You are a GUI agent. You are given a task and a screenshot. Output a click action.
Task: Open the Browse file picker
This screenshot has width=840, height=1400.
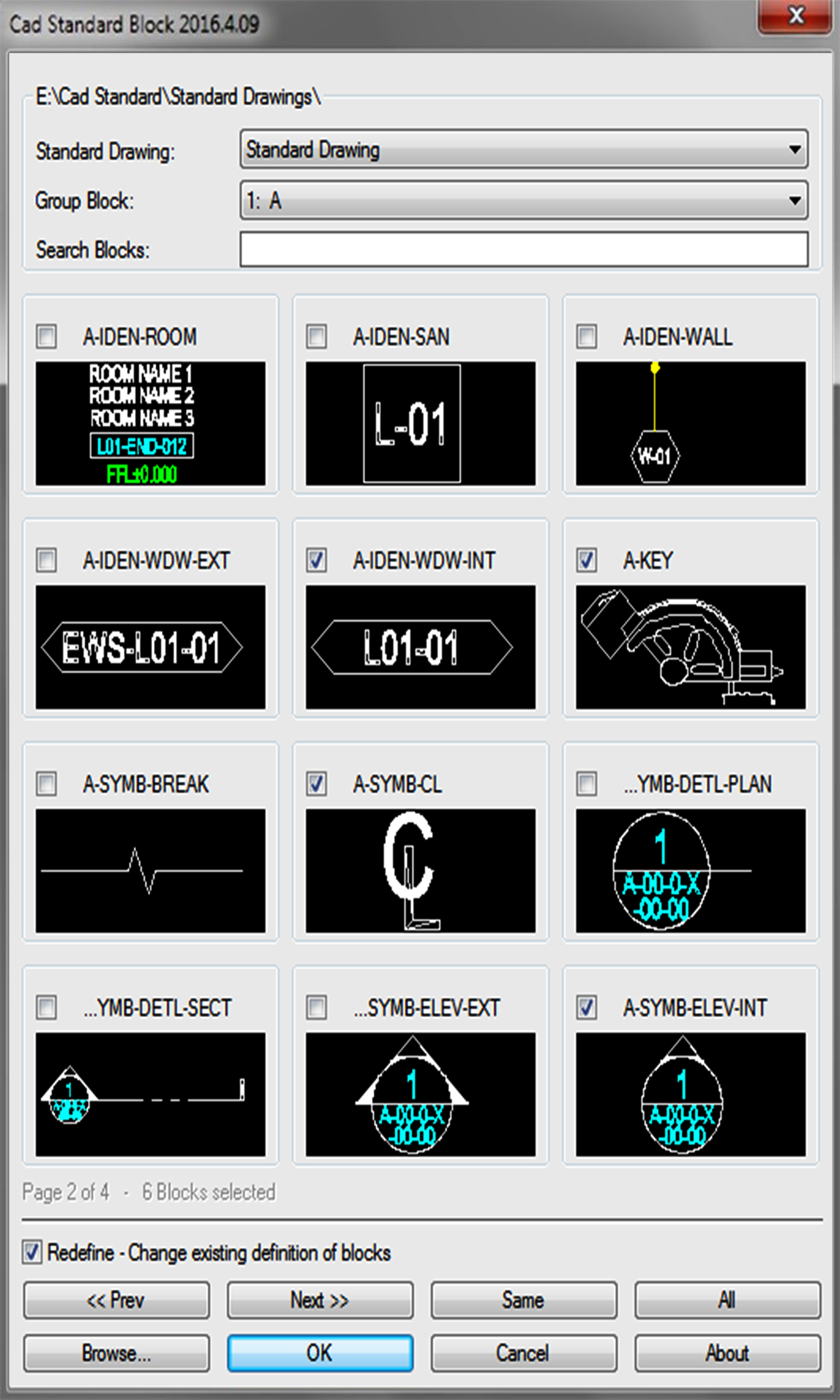(x=116, y=1353)
